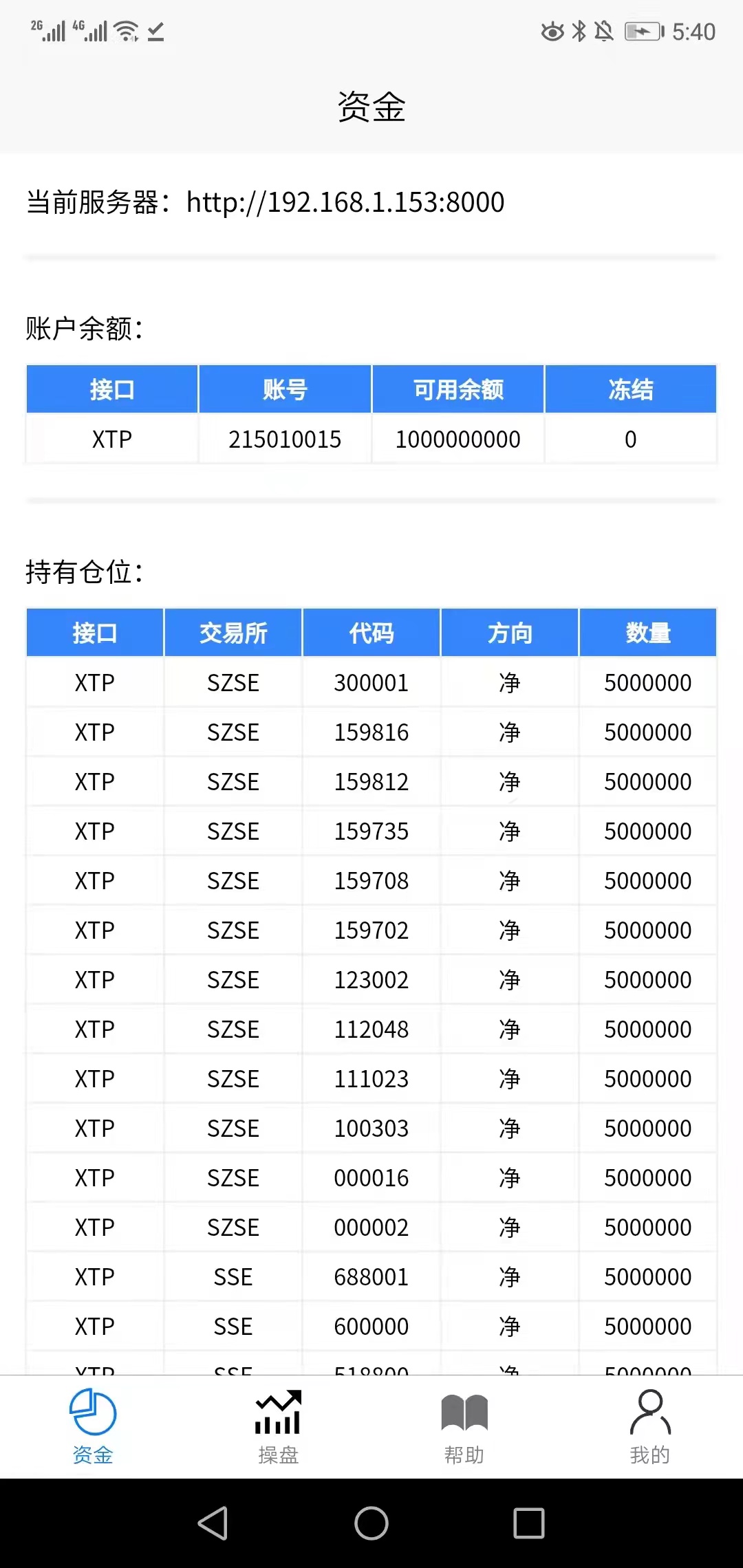Switch to the 操盘 tab

(279, 1427)
